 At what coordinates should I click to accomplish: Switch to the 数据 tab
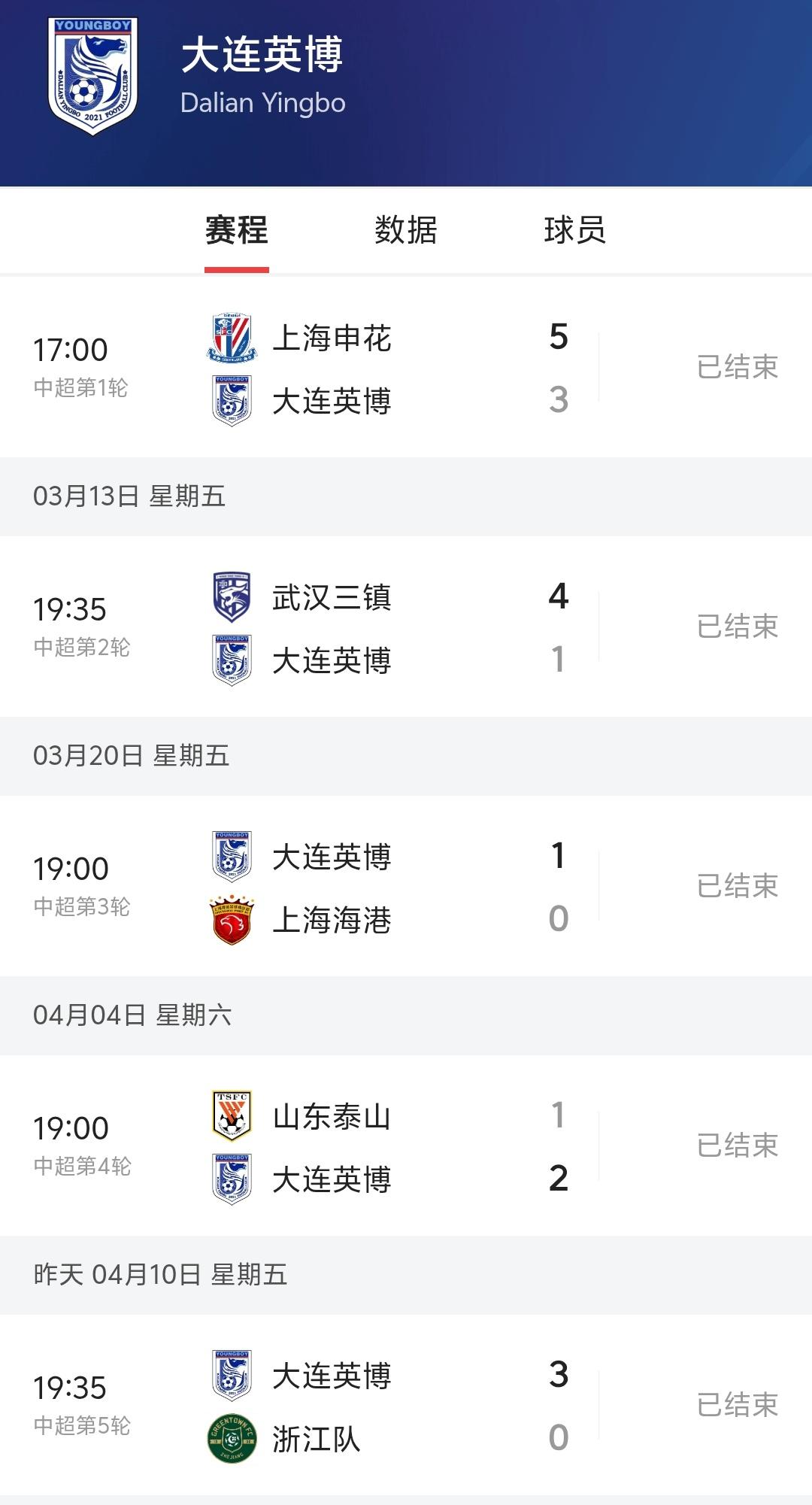point(404,232)
